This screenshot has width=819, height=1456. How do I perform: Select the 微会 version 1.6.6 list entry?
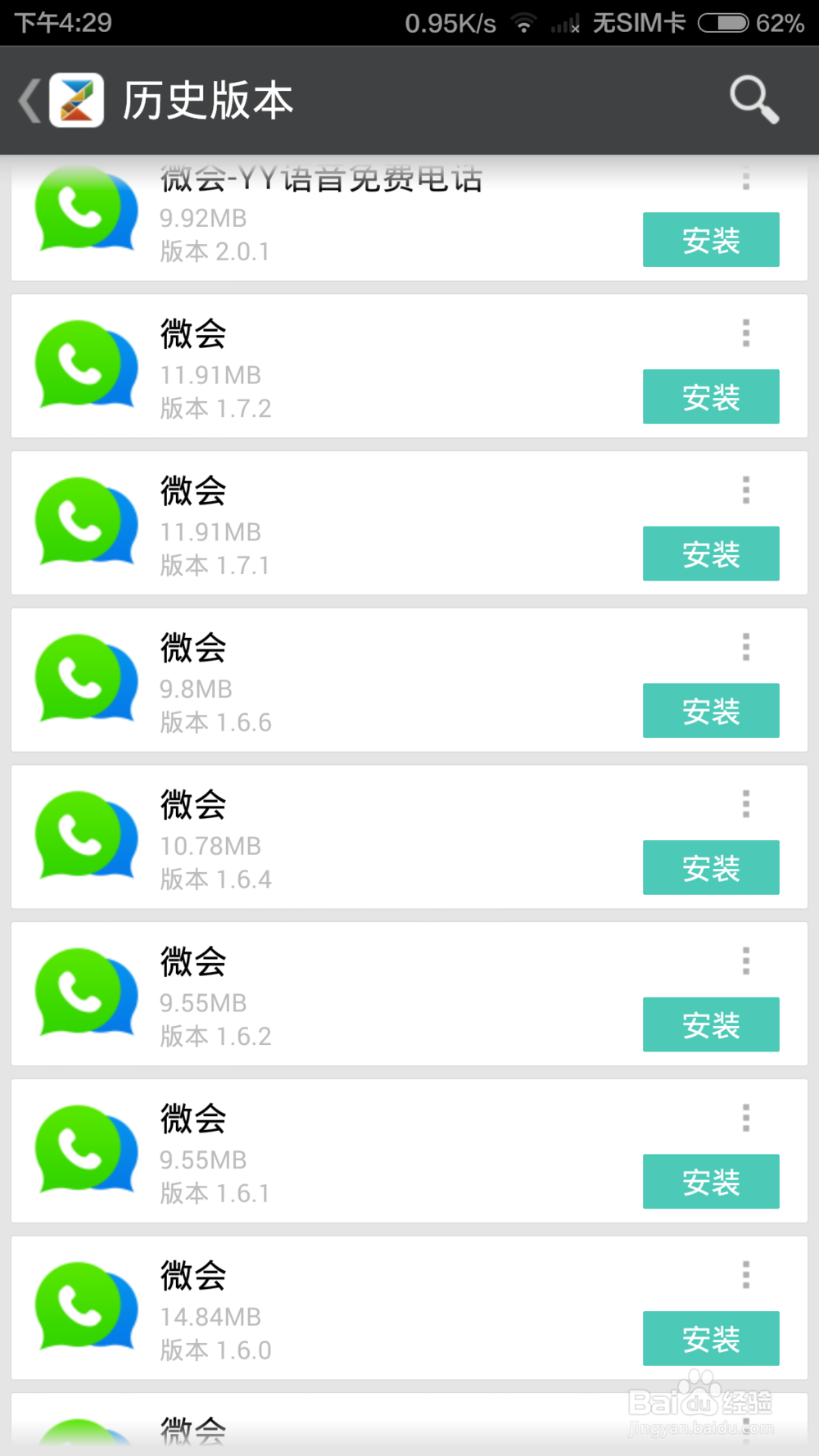click(x=328, y=680)
